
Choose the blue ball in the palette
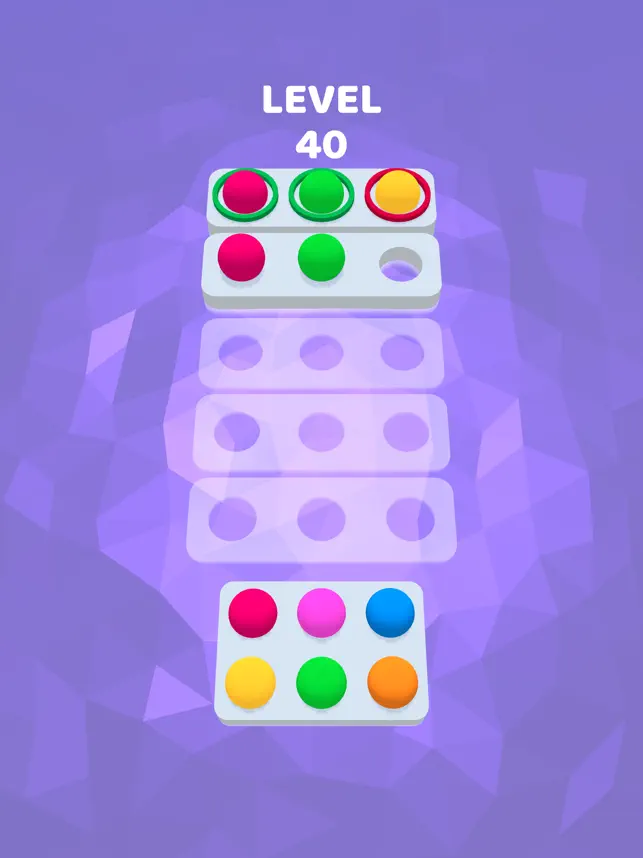390,612
